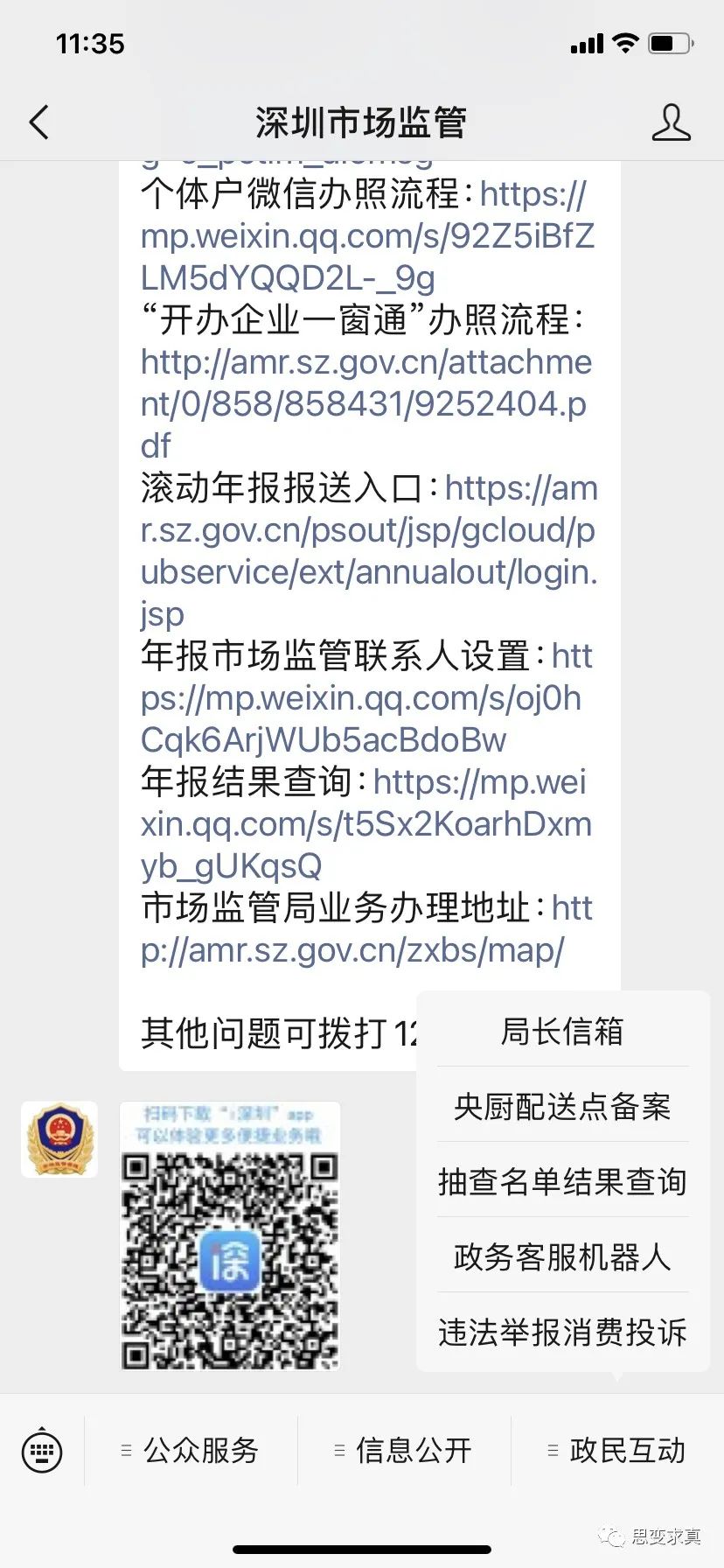Open the account profile icon

click(671, 122)
